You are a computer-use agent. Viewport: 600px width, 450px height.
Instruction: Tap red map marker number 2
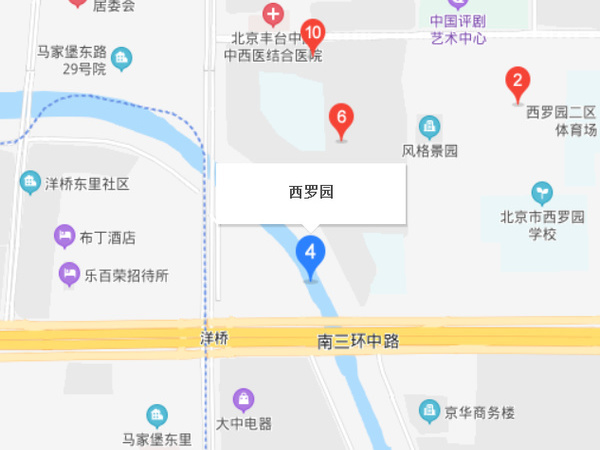point(517,82)
